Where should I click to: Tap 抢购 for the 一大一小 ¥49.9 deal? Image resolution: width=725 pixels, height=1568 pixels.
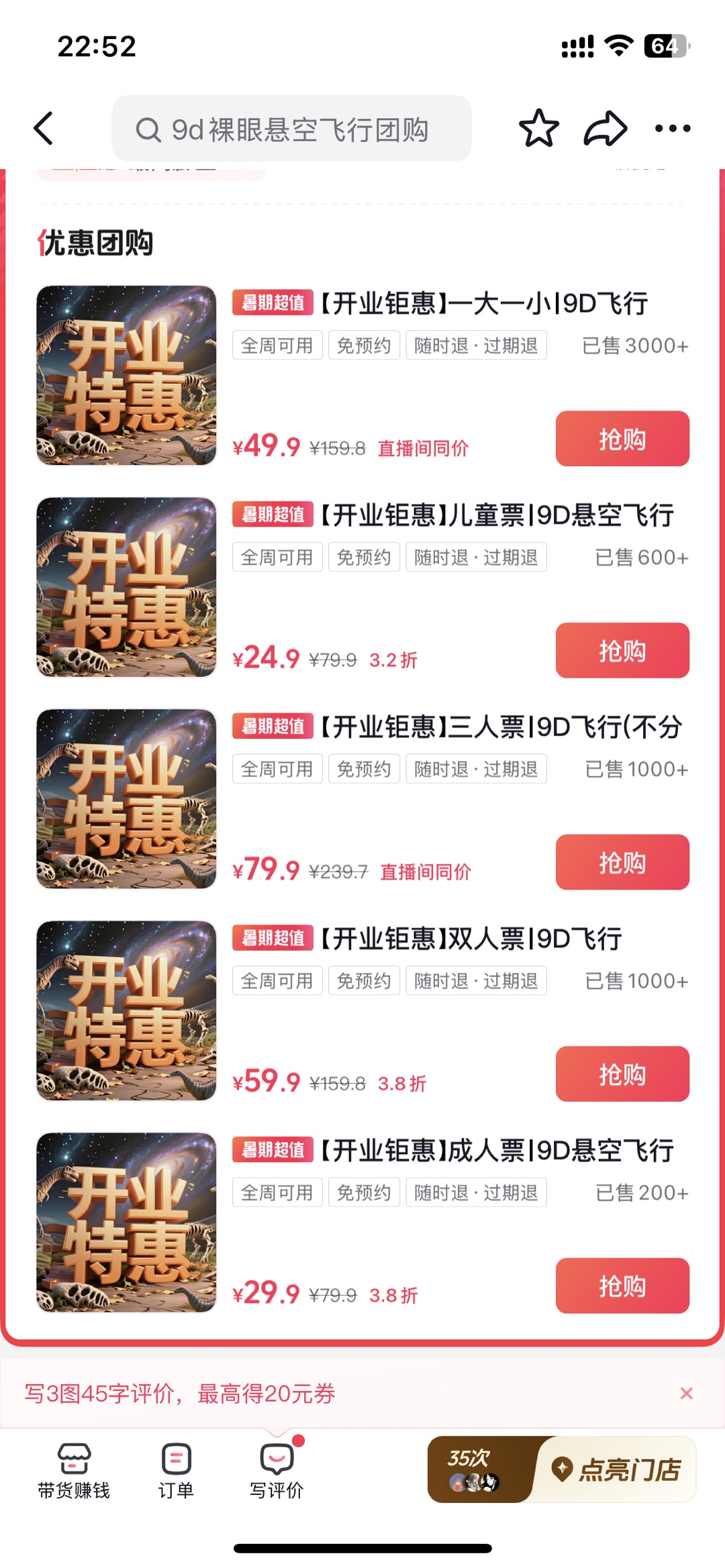622,439
